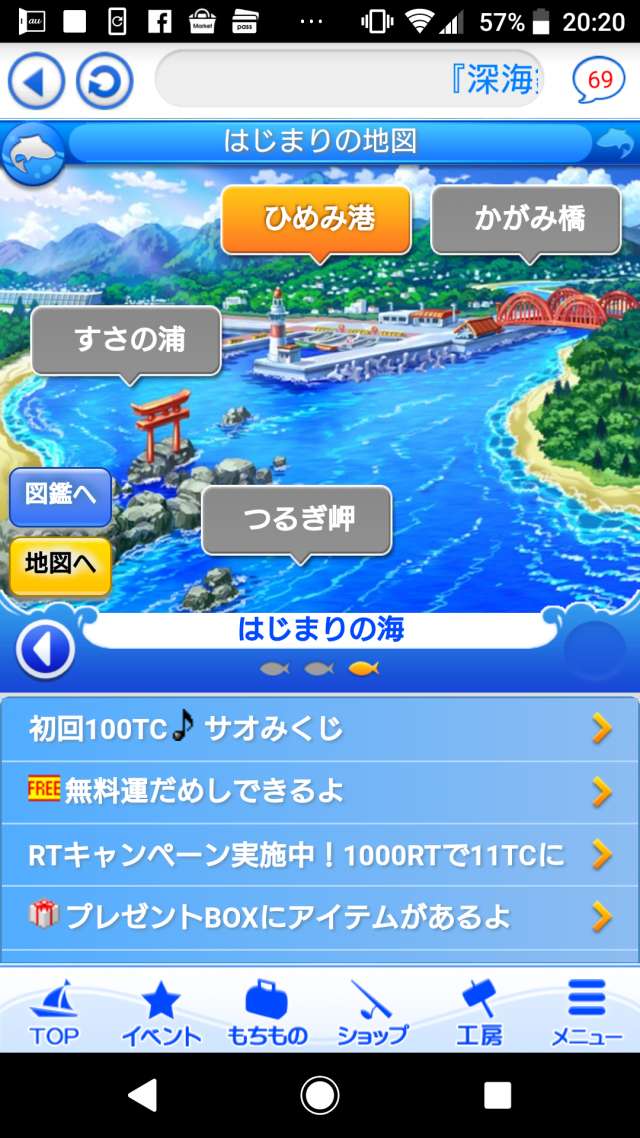Tap the 『深海 title bar field
This screenshot has width=640, height=1138.
tap(350, 80)
